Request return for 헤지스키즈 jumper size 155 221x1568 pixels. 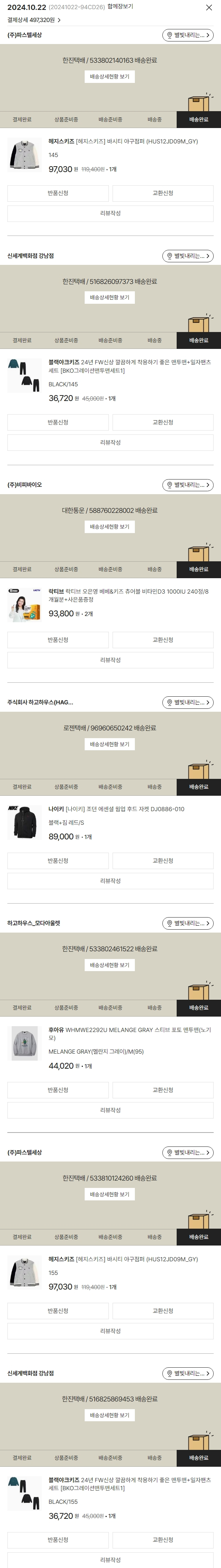click(58, 1310)
